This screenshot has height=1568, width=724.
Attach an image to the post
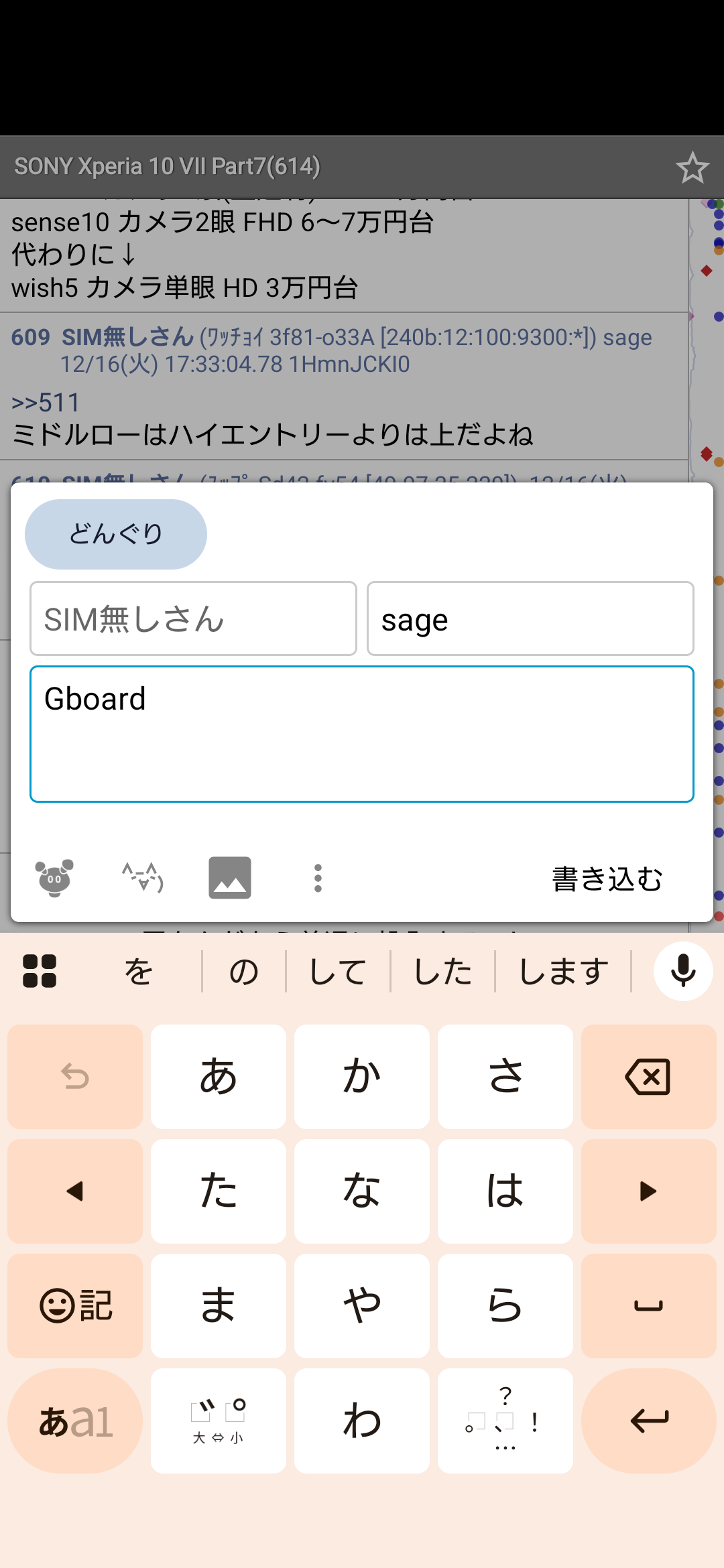pyautogui.click(x=230, y=878)
